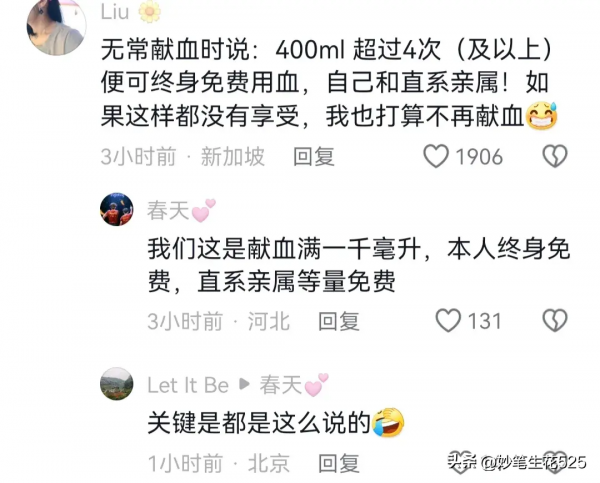Image resolution: width=600 pixels, height=483 pixels.
Task: Like Liu's comment with 1906 likes
Action: coord(436,156)
